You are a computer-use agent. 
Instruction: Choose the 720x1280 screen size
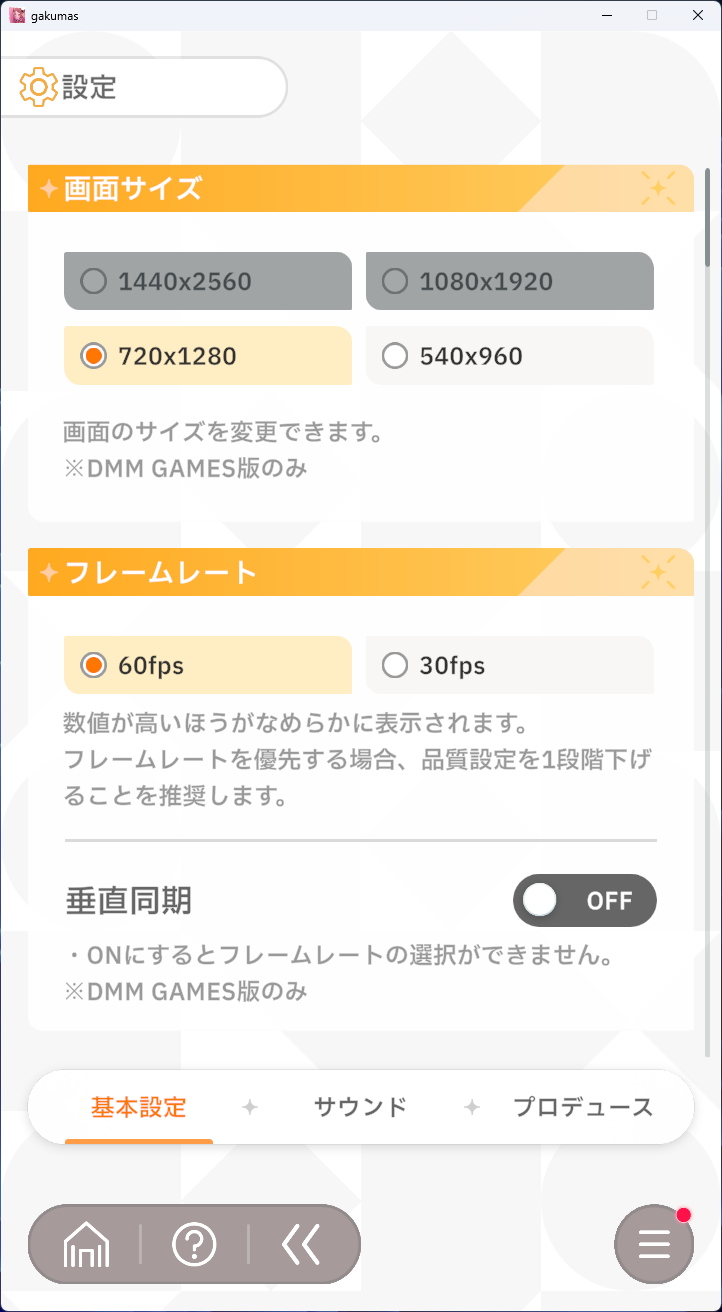point(208,355)
